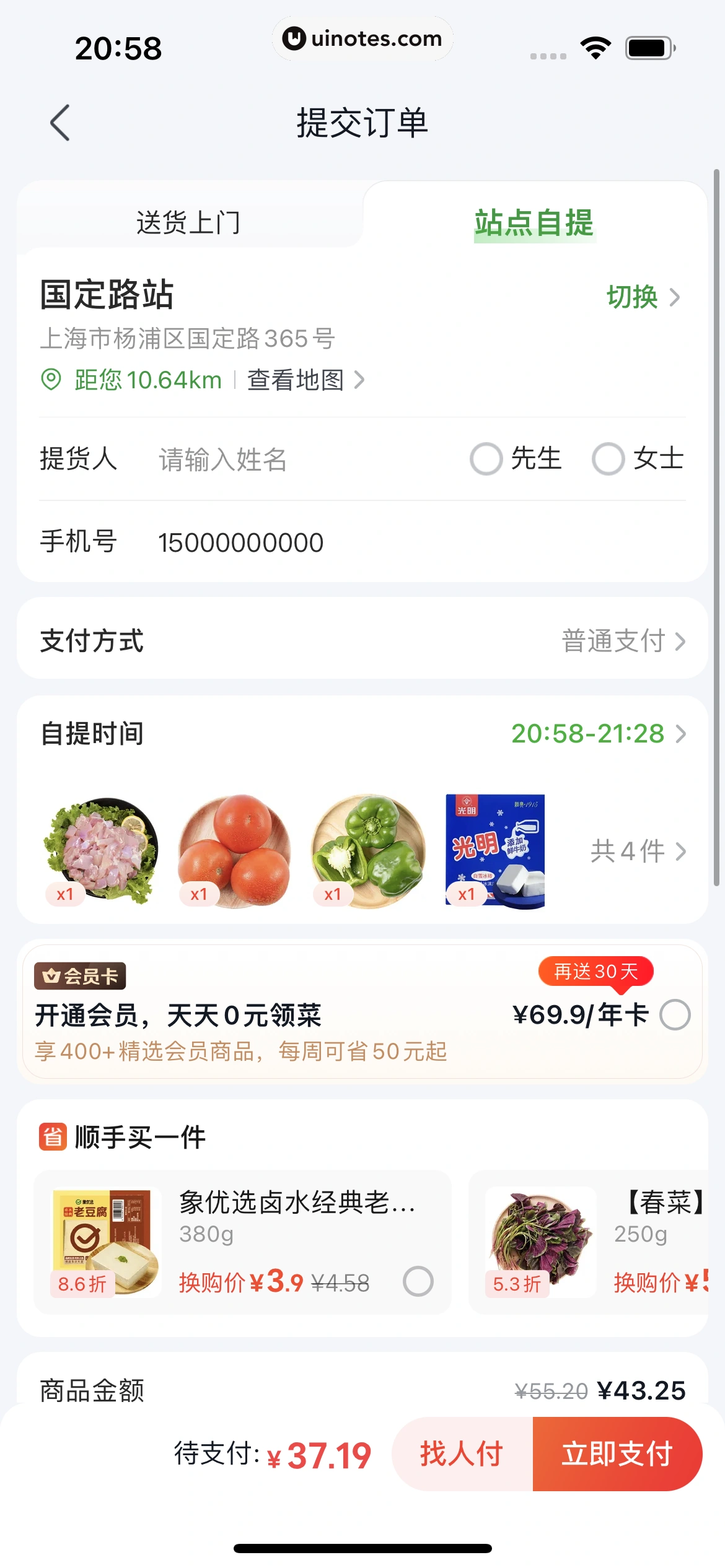This screenshot has width=725, height=1568.
Task: Change the 自提时间 20:58-21:28 slot
Action: [x=597, y=734]
